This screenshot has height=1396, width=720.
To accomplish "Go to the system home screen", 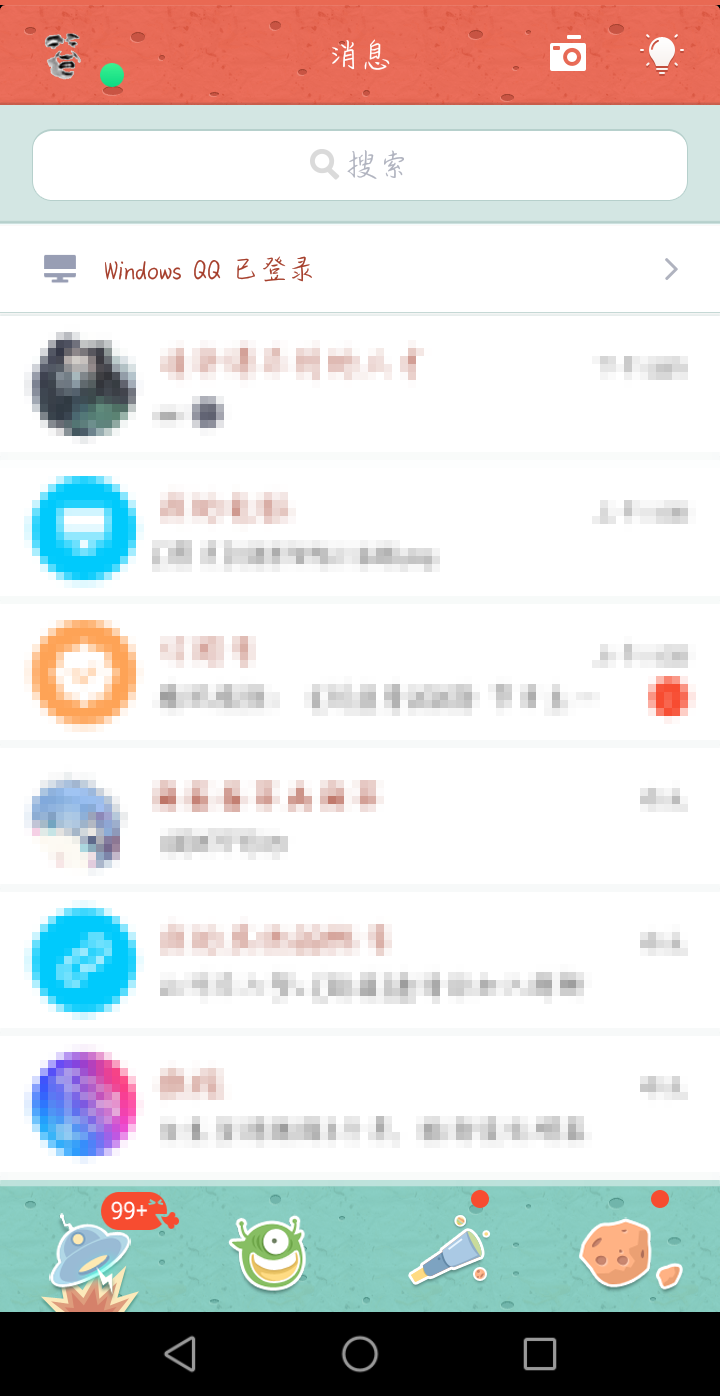I will [360, 1354].
